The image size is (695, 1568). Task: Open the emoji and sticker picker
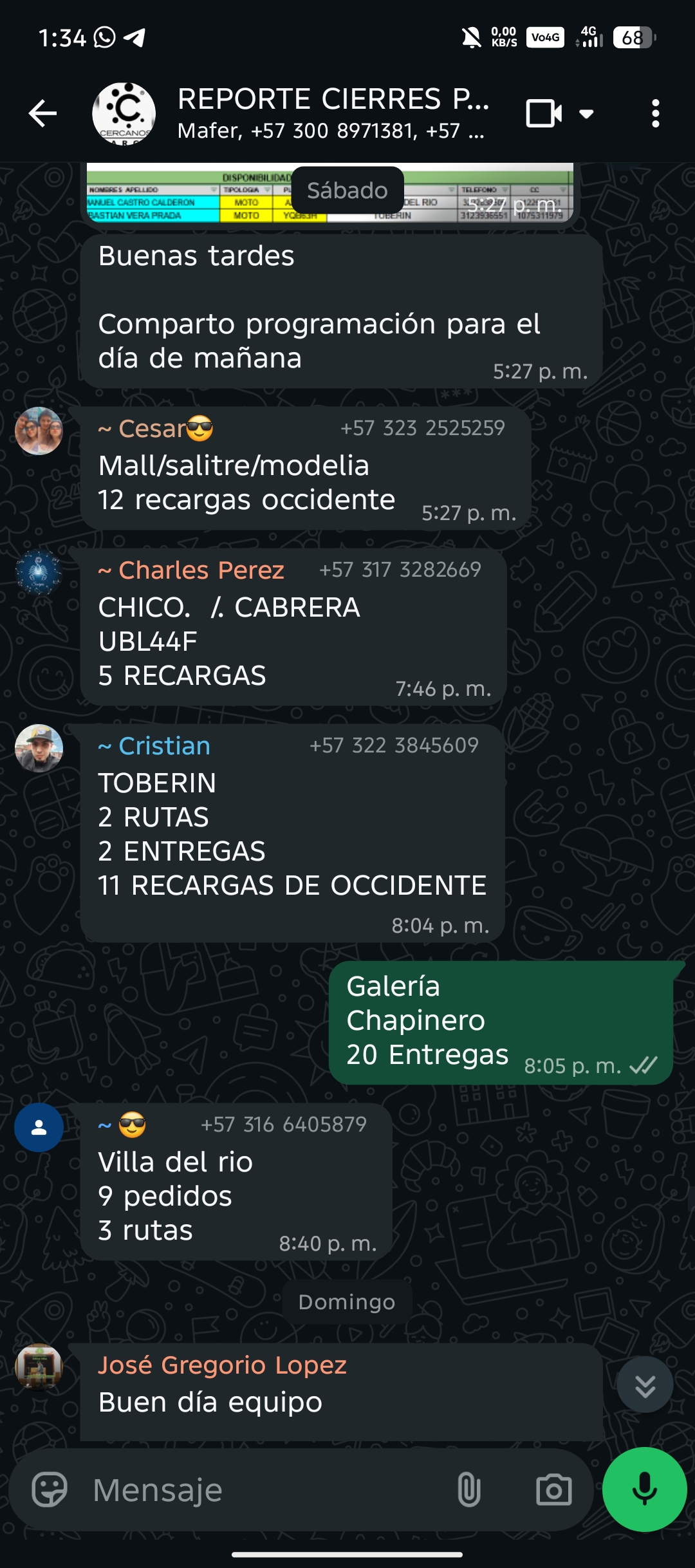(x=50, y=1489)
